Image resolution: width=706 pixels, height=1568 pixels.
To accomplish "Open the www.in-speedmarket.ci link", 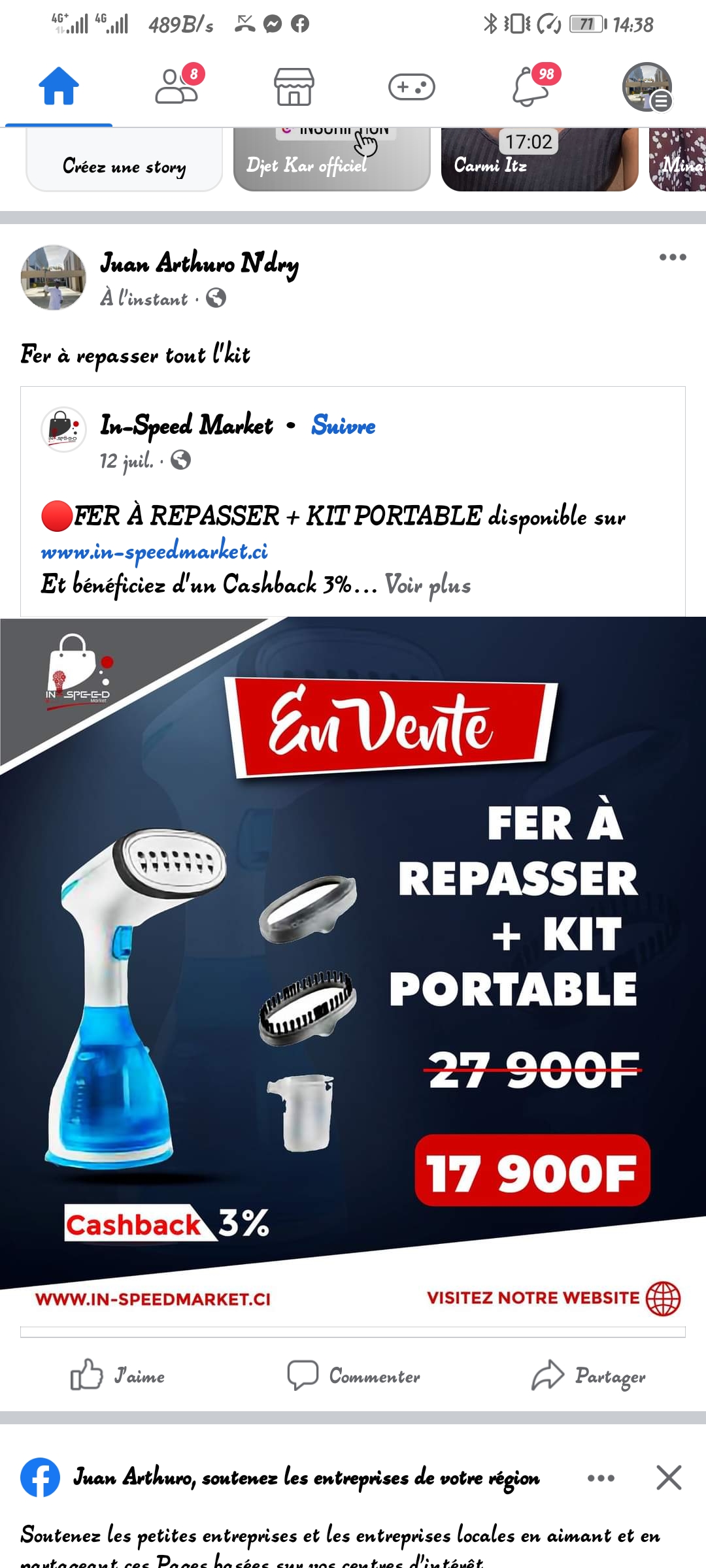I will [x=154, y=551].
